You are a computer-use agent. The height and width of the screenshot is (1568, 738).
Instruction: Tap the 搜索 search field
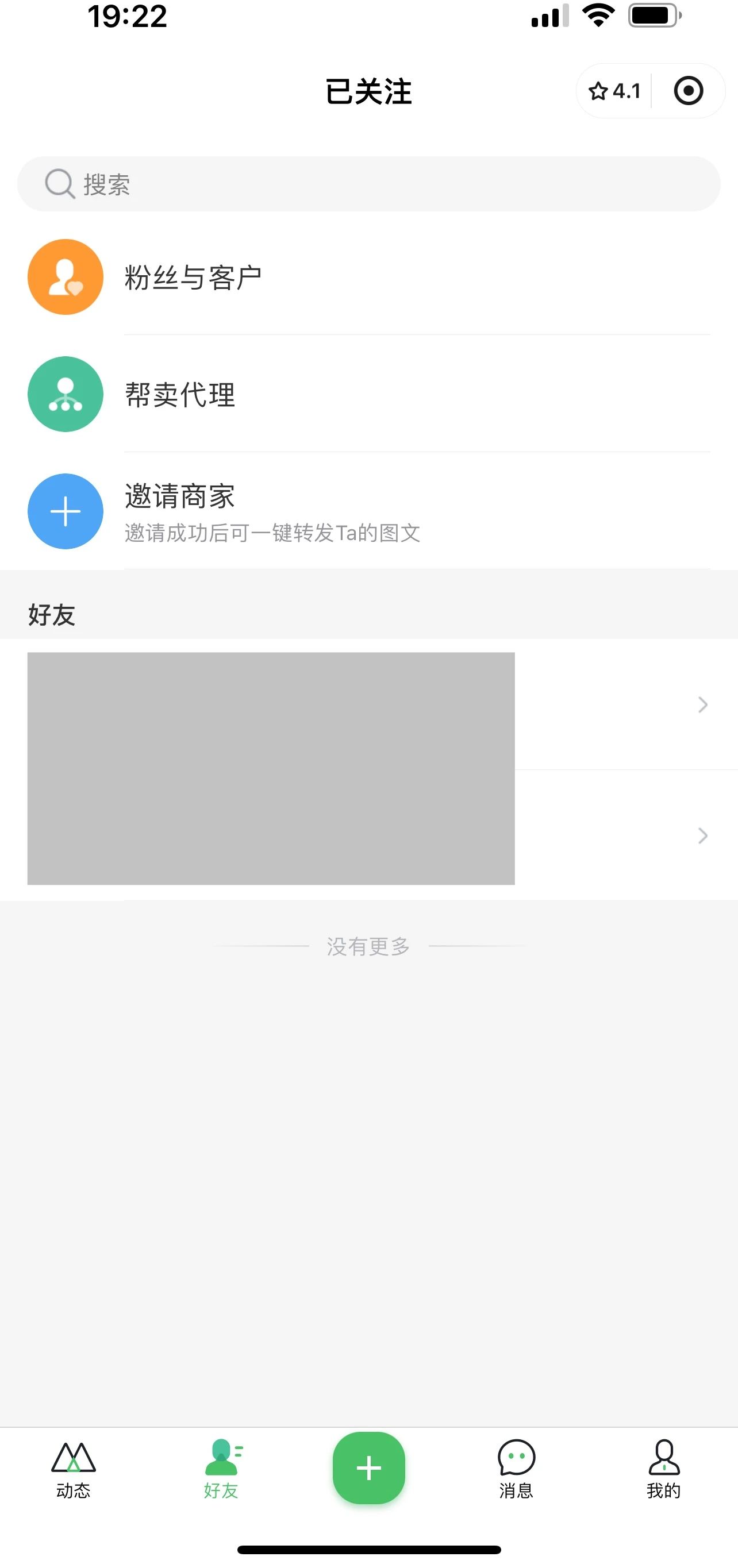(368, 184)
